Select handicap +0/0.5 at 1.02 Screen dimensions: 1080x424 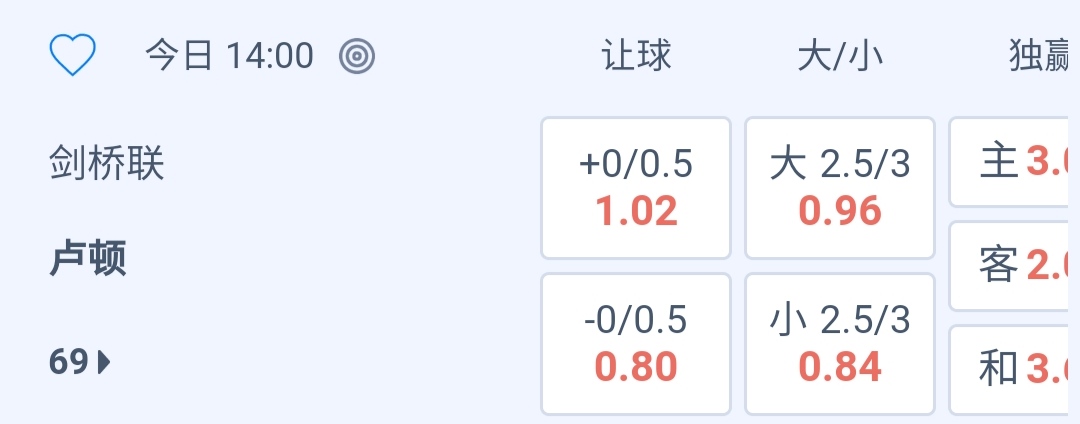click(x=636, y=188)
